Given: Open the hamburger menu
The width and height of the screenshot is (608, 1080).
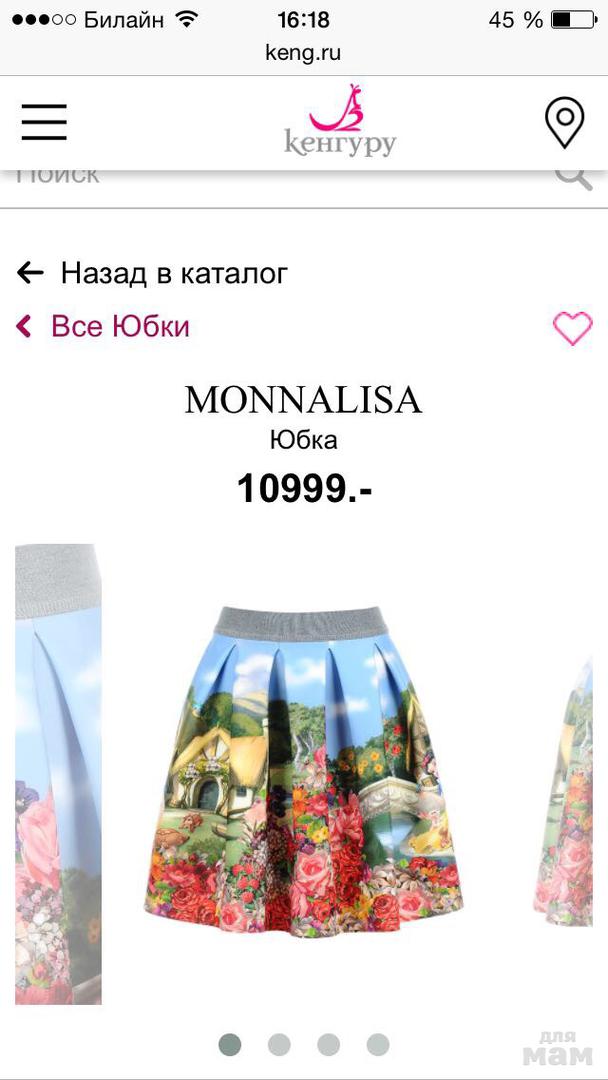Looking at the screenshot, I should click(x=44, y=123).
